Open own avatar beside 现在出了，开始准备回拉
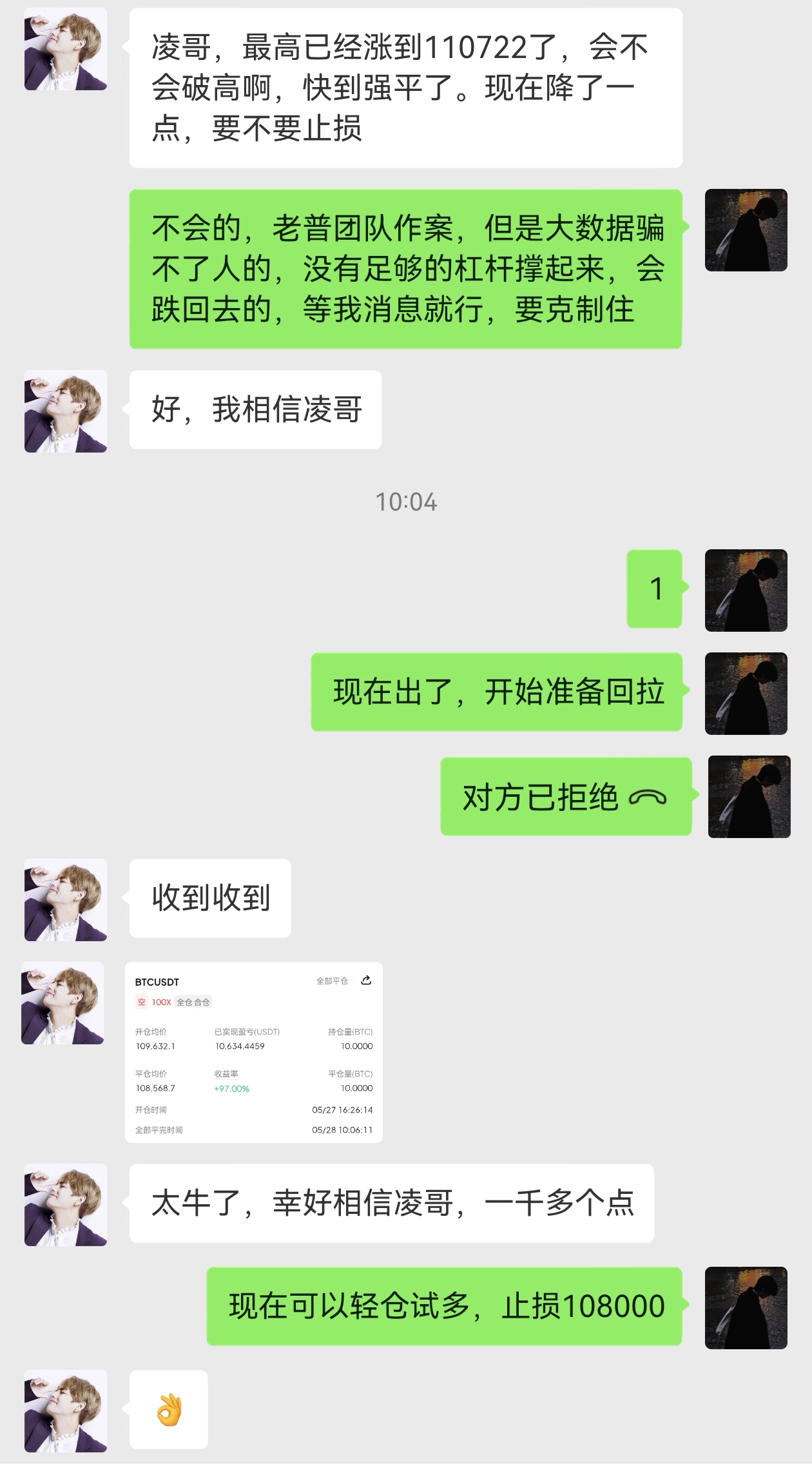812x1464 pixels. [x=746, y=693]
